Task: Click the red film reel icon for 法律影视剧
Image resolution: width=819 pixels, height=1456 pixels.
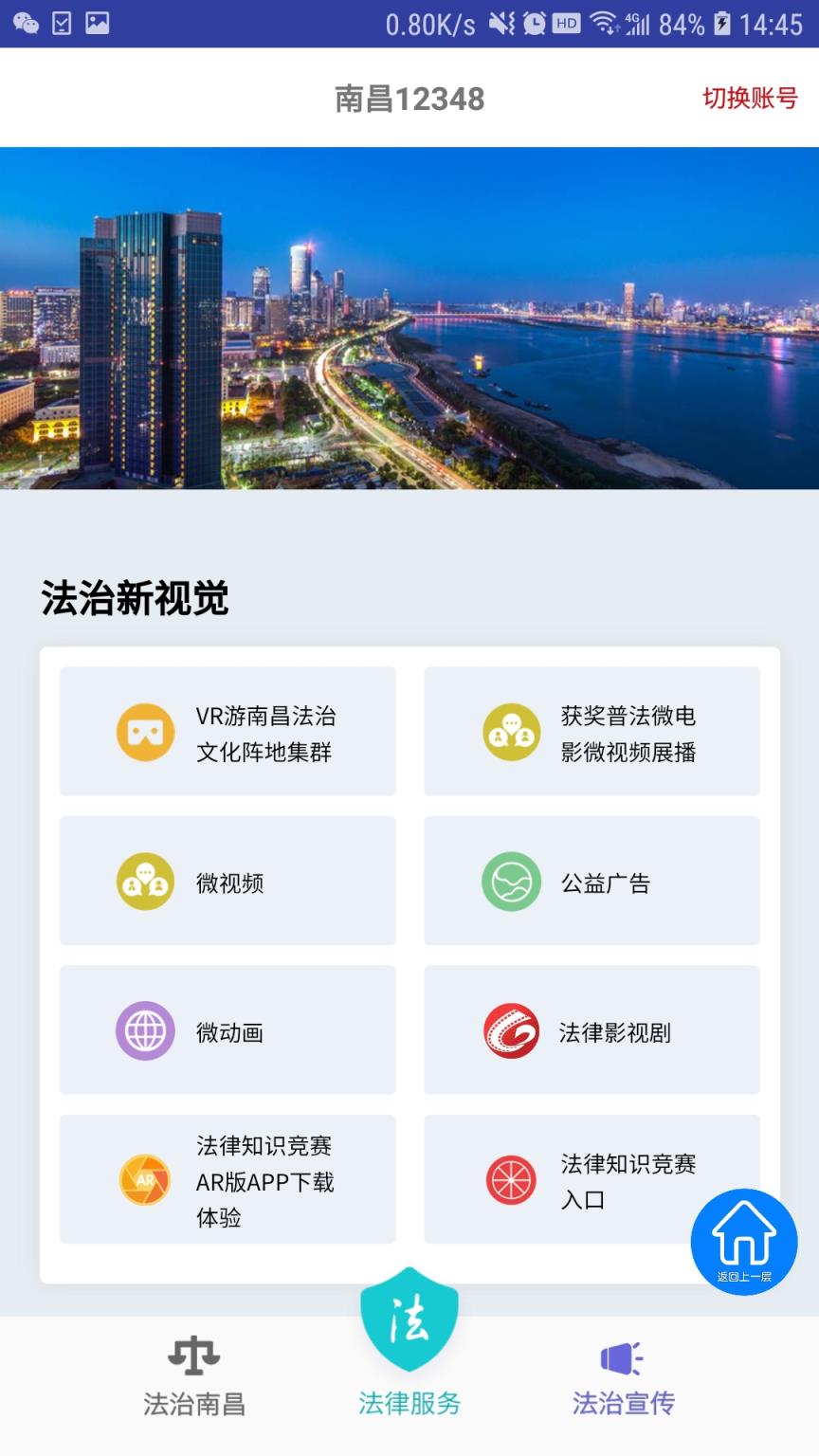Action: point(510,1030)
